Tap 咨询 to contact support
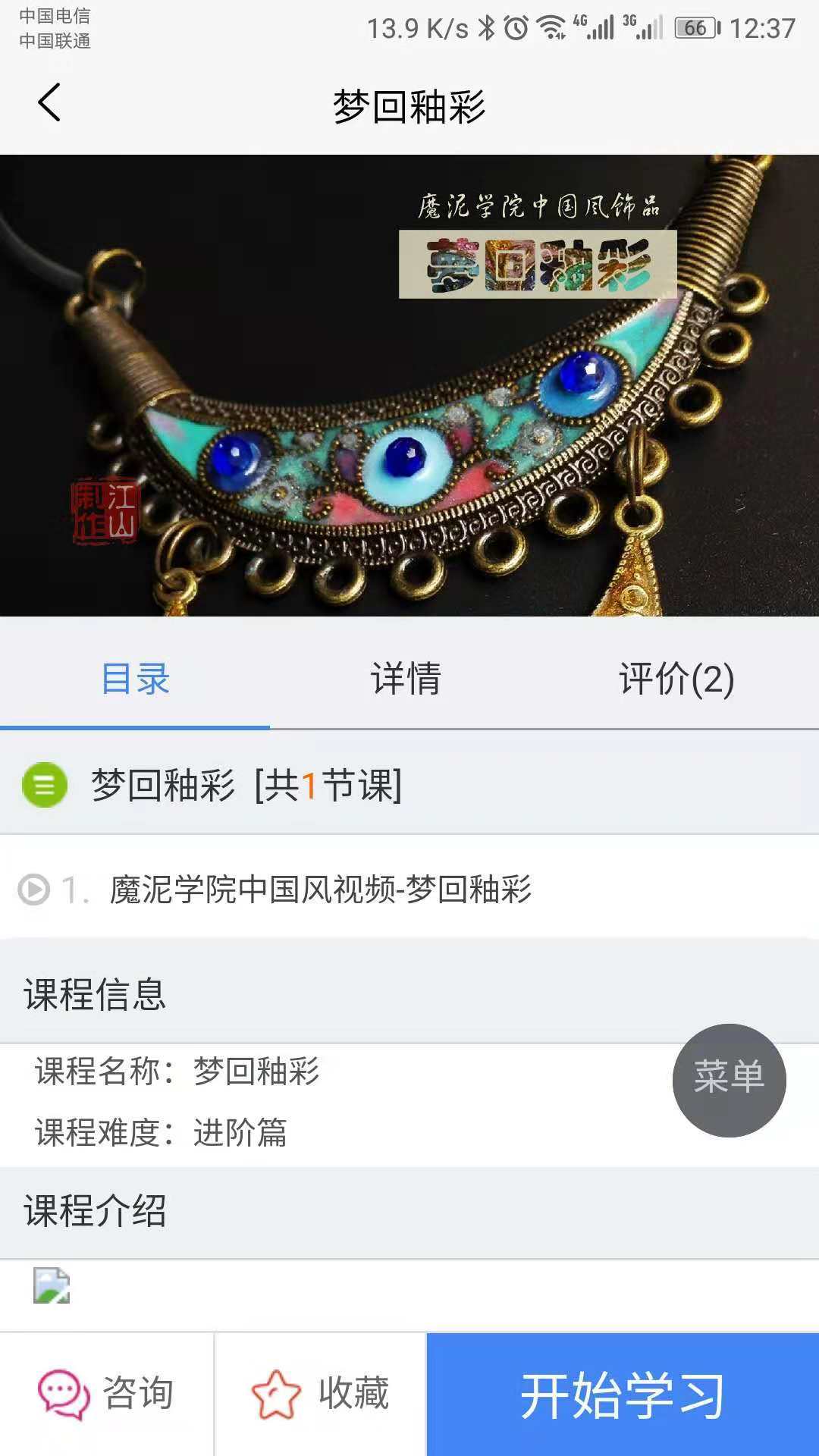 [x=106, y=1394]
